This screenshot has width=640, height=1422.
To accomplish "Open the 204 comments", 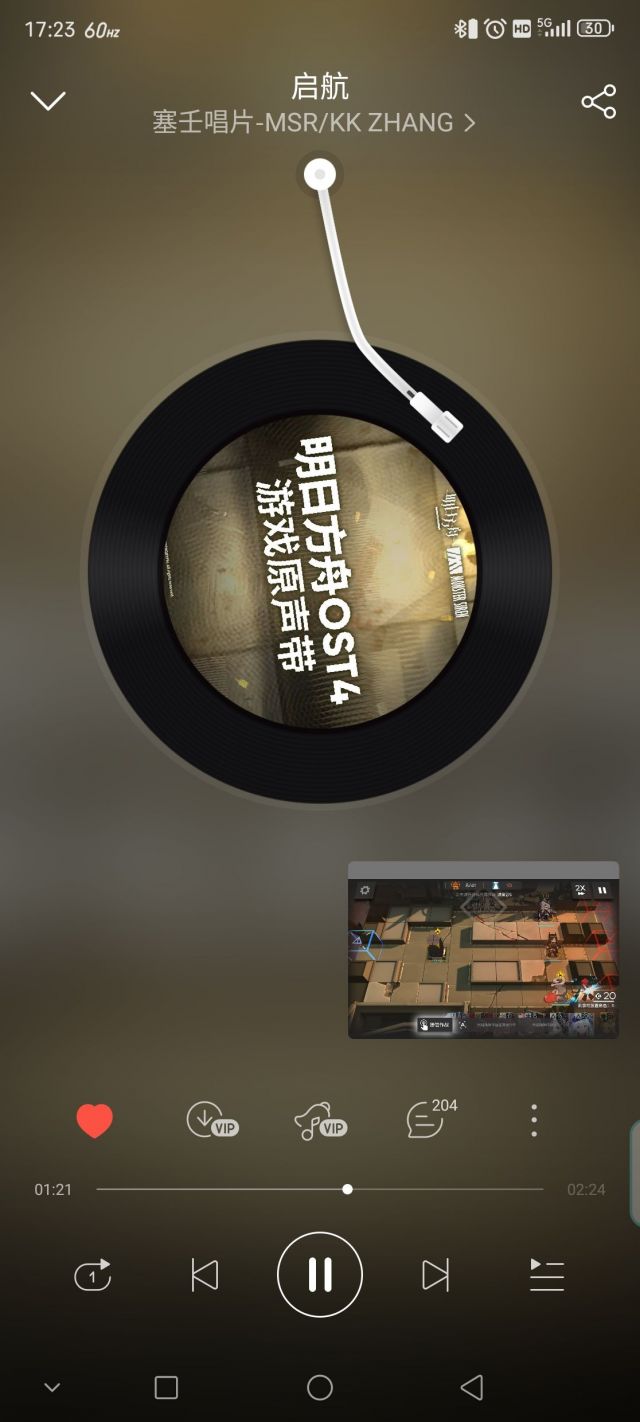I will [x=428, y=1120].
